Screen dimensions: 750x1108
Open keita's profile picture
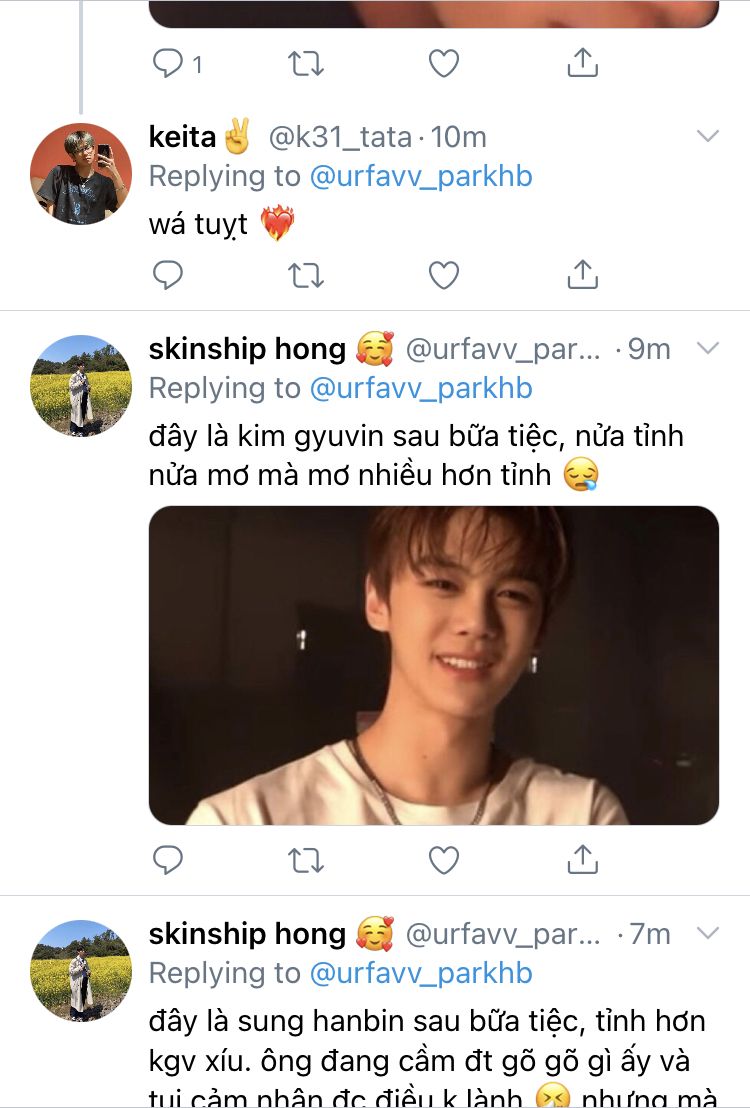point(80,173)
